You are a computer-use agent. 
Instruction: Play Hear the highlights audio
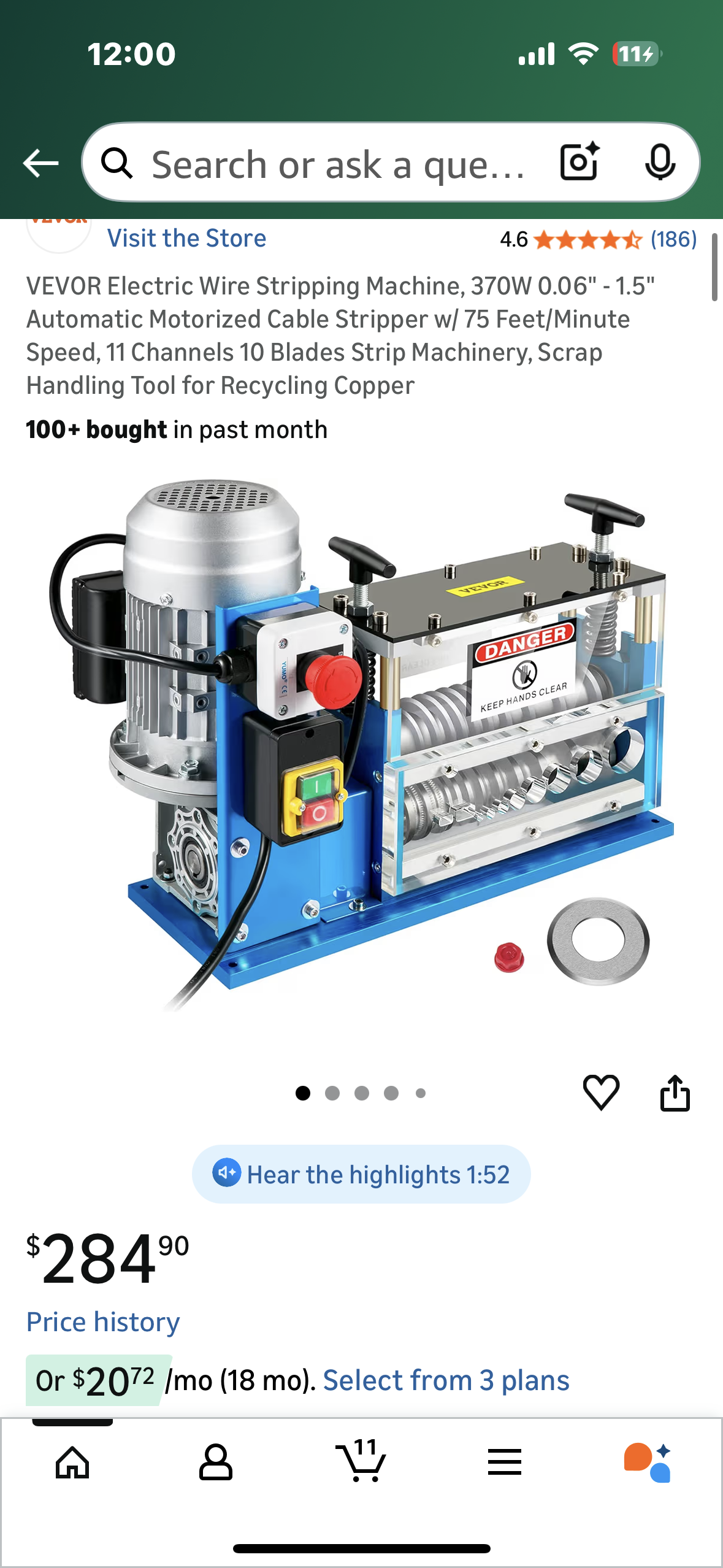click(361, 1174)
